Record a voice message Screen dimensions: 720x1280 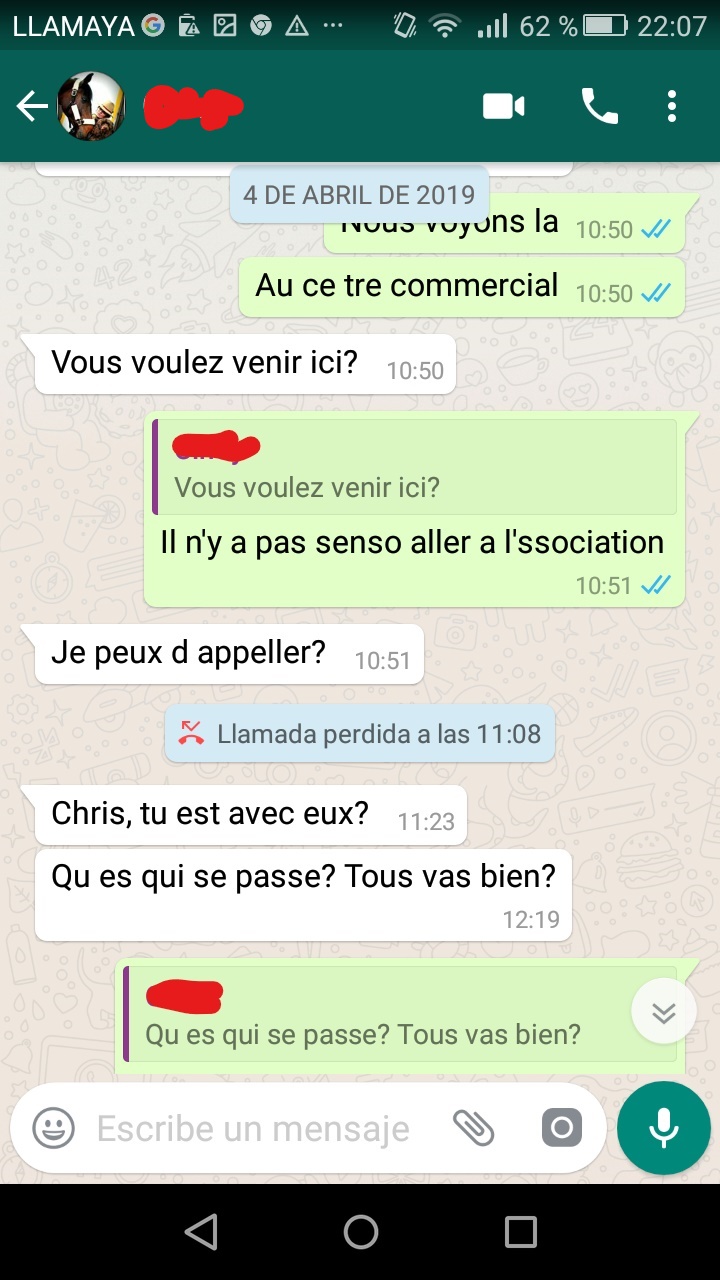pyautogui.click(x=664, y=1128)
